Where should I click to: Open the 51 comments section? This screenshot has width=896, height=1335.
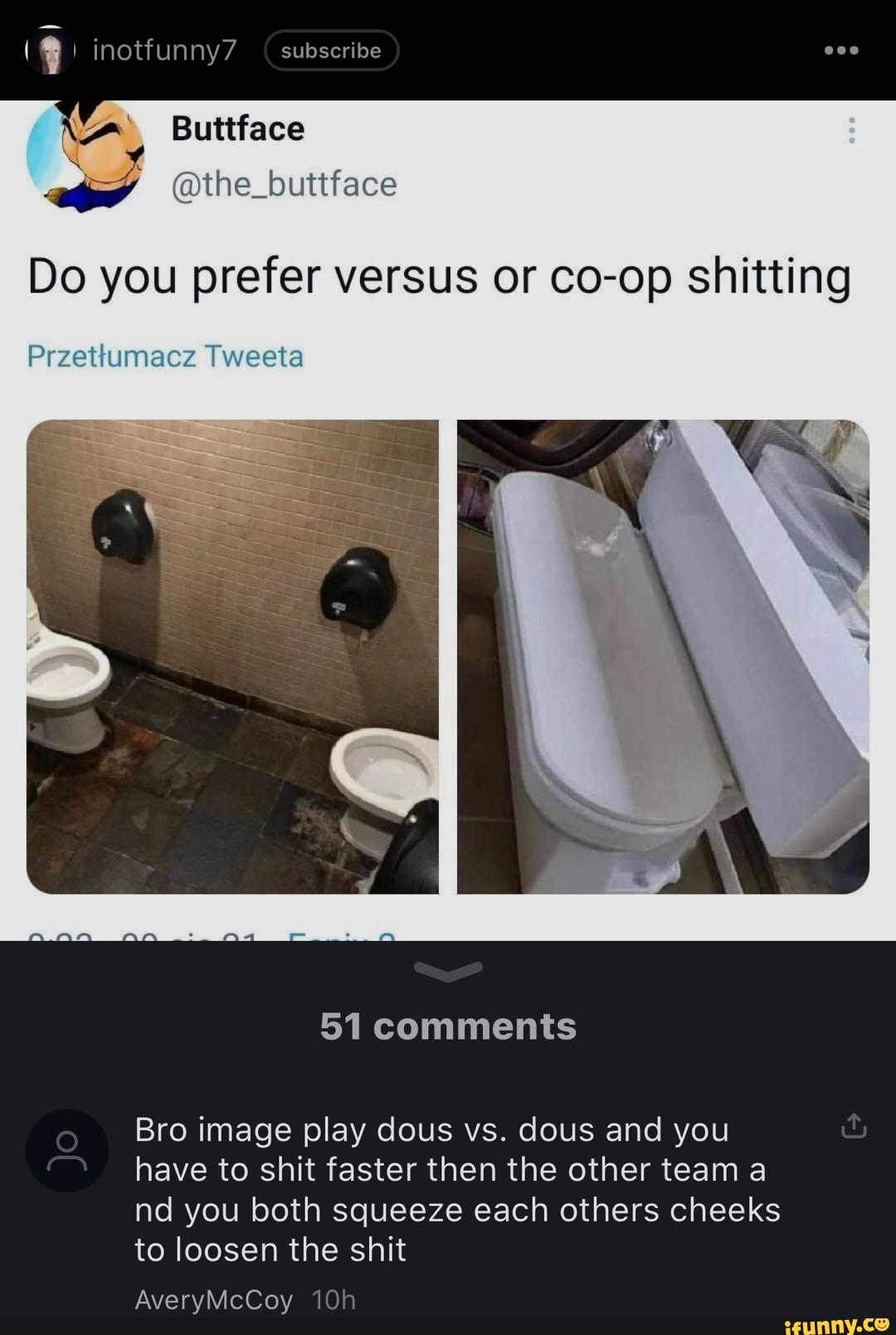[x=448, y=1026]
